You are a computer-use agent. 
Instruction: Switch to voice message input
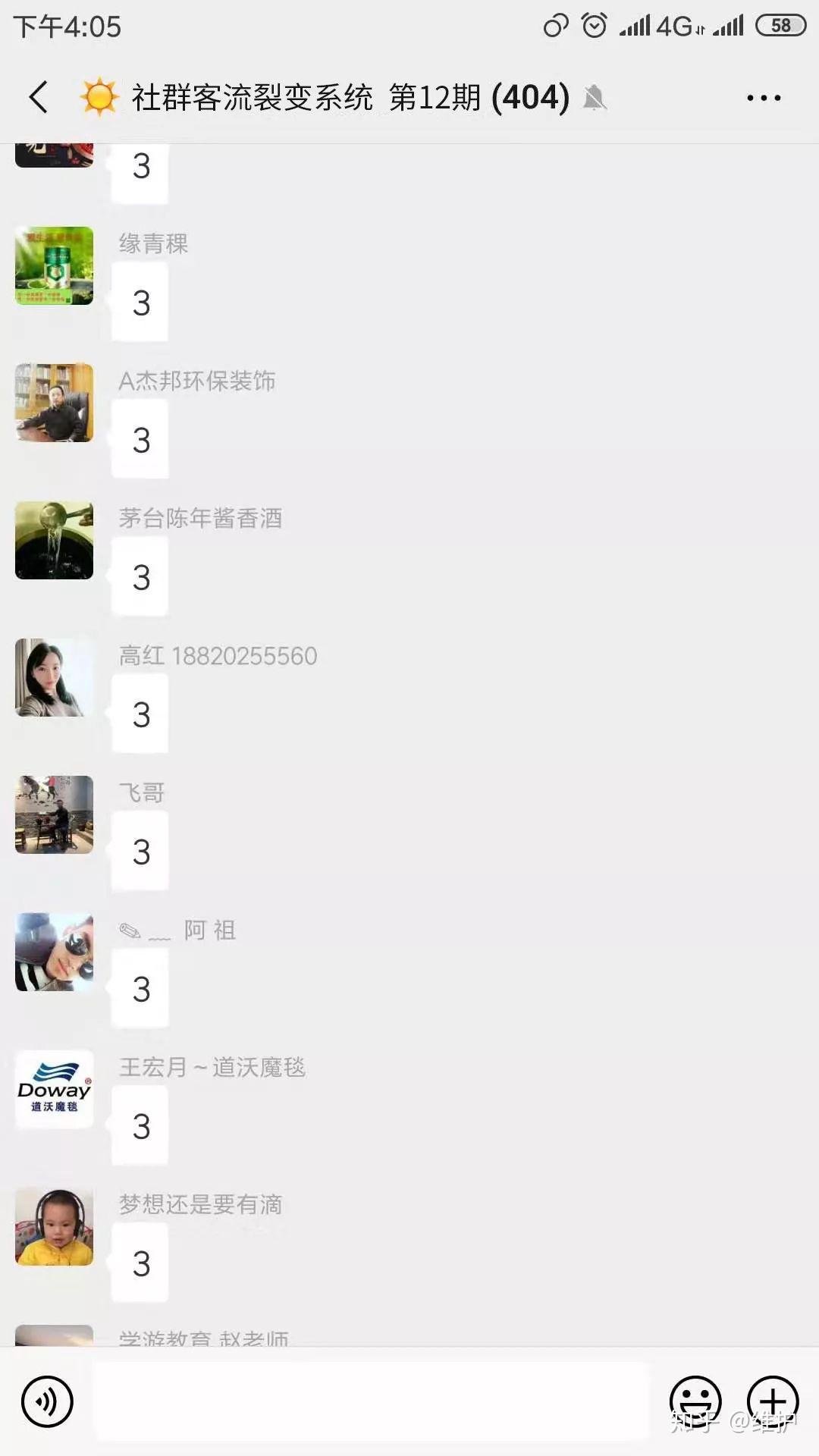pyautogui.click(x=47, y=1401)
